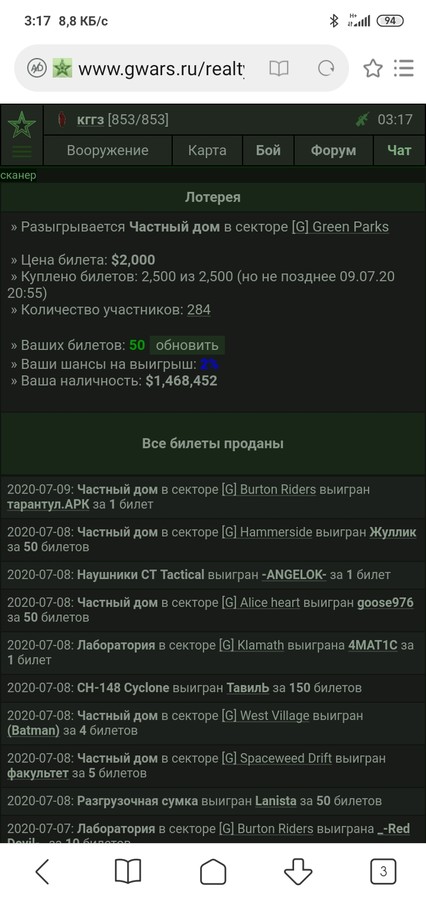Open the browser address bar

coord(161,69)
